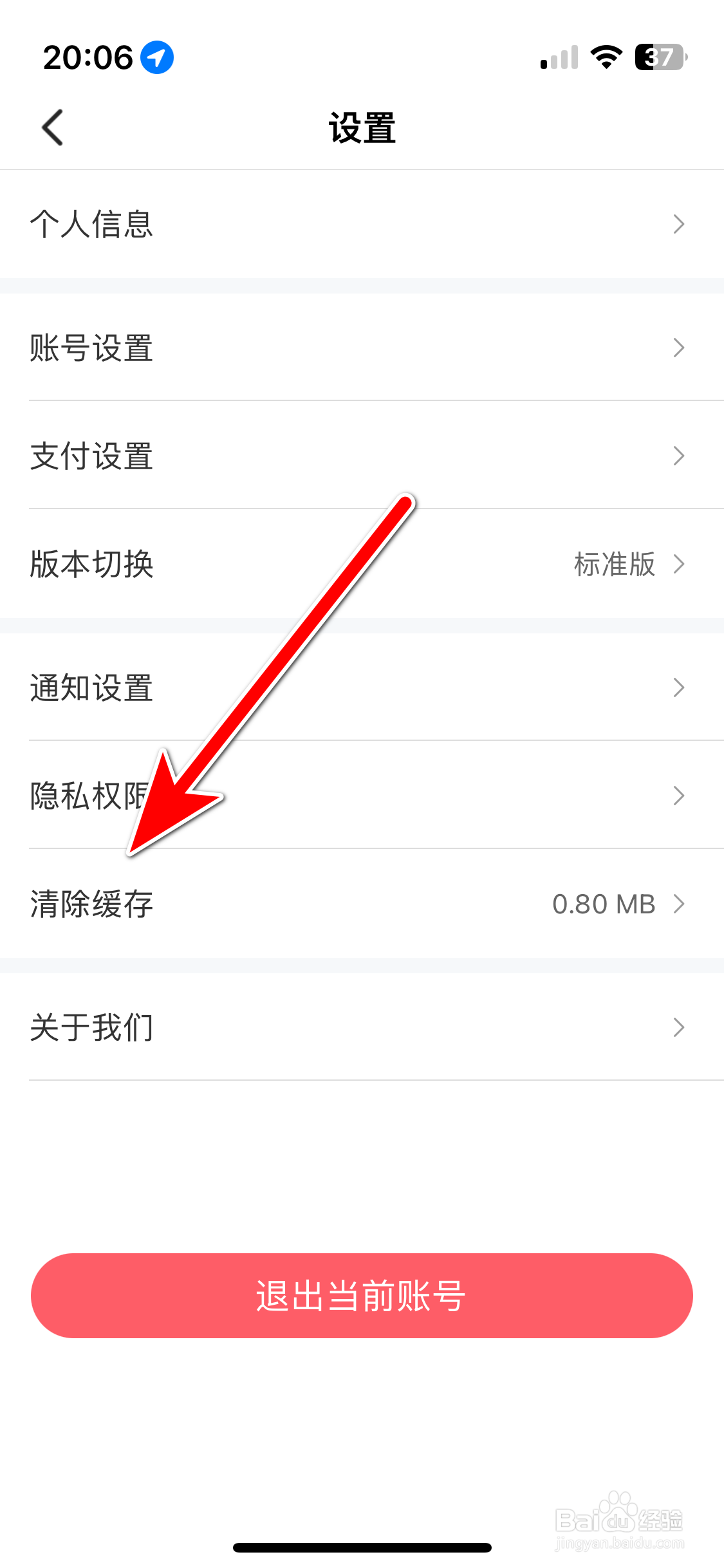Open 支付设置 payment settings
This screenshot has width=724, height=1568.
[360, 456]
